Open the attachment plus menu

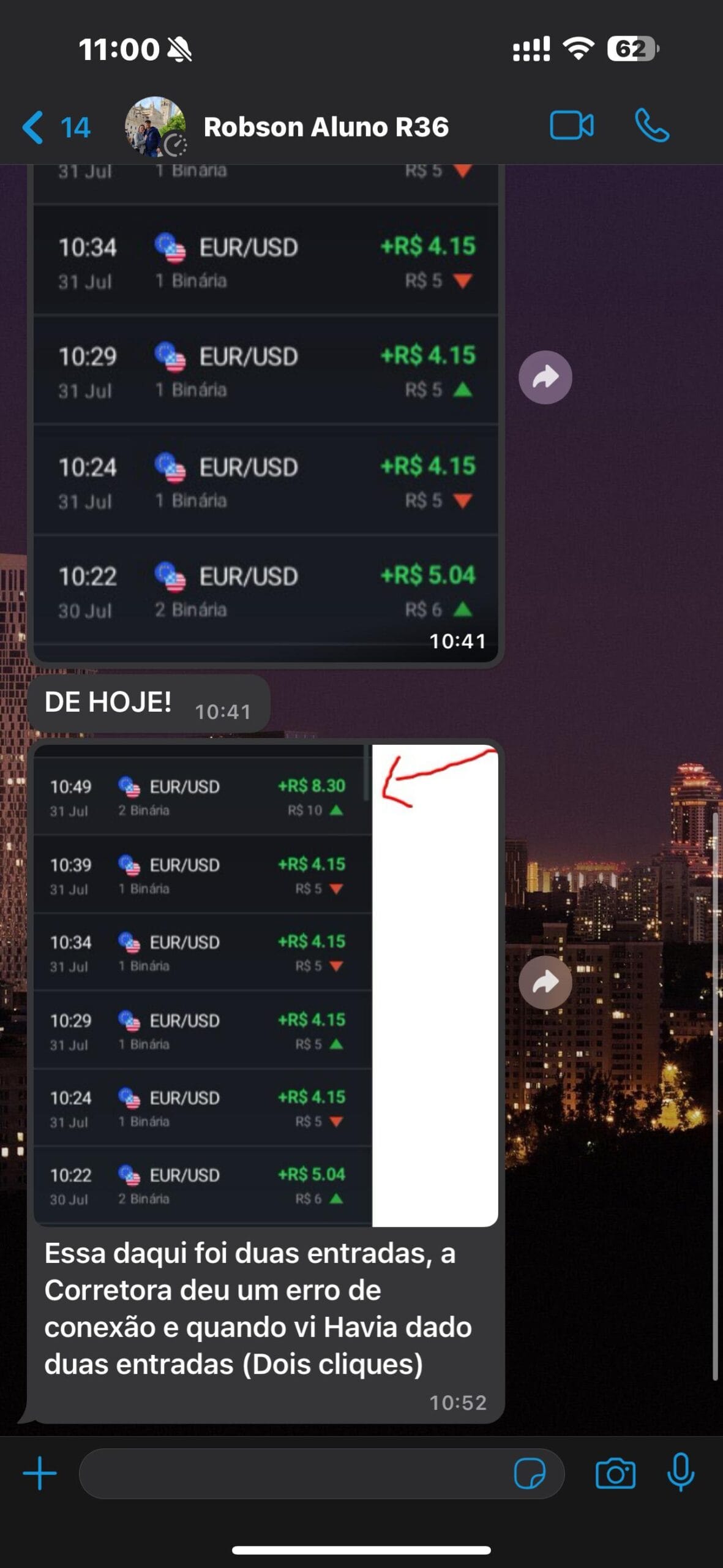(40, 1474)
